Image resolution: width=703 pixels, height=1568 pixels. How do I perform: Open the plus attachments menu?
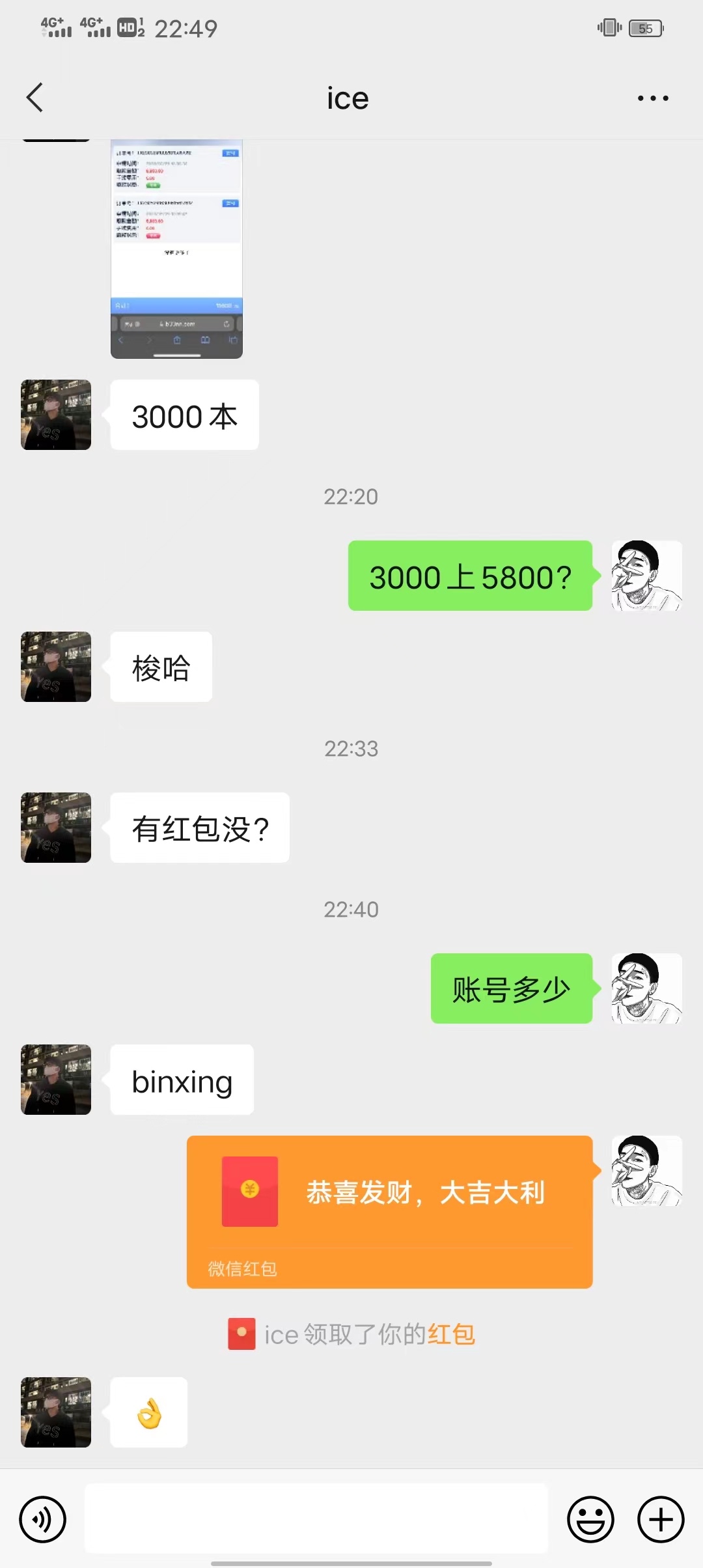pyautogui.click(x=661, y=1519)
